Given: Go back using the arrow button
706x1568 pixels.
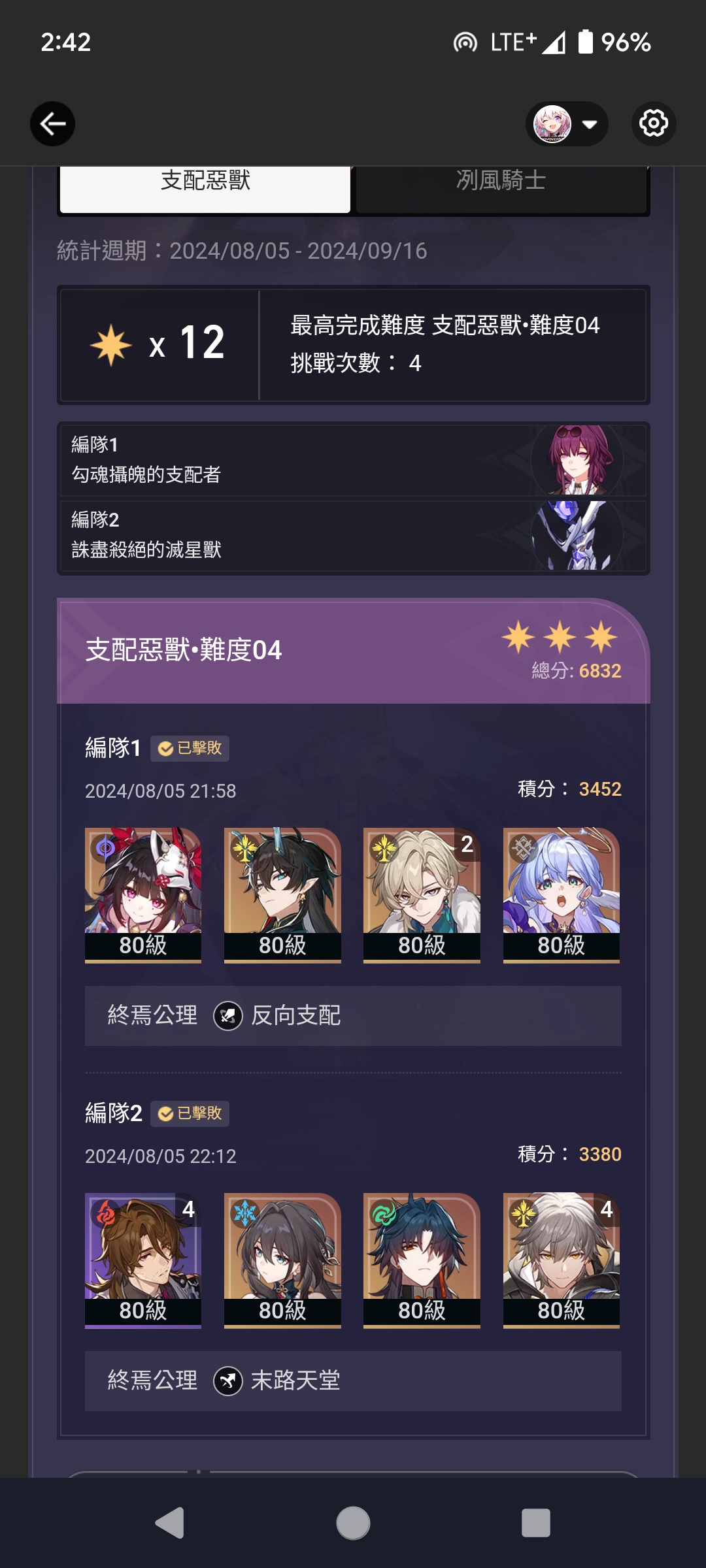Looking at the screenshot, I should pos(52,123).
